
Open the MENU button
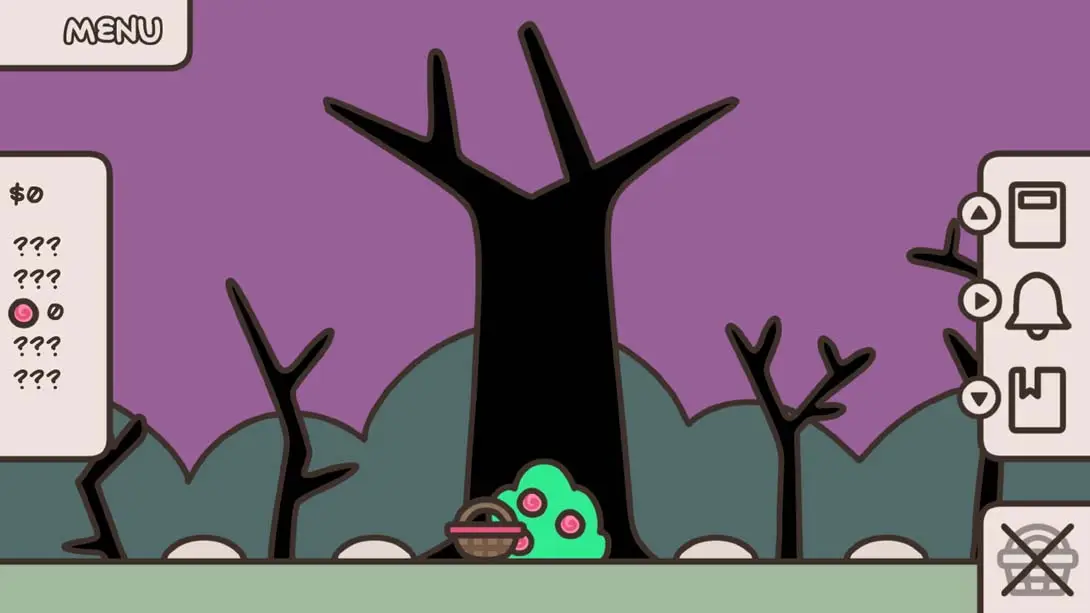tap(112, 31)
